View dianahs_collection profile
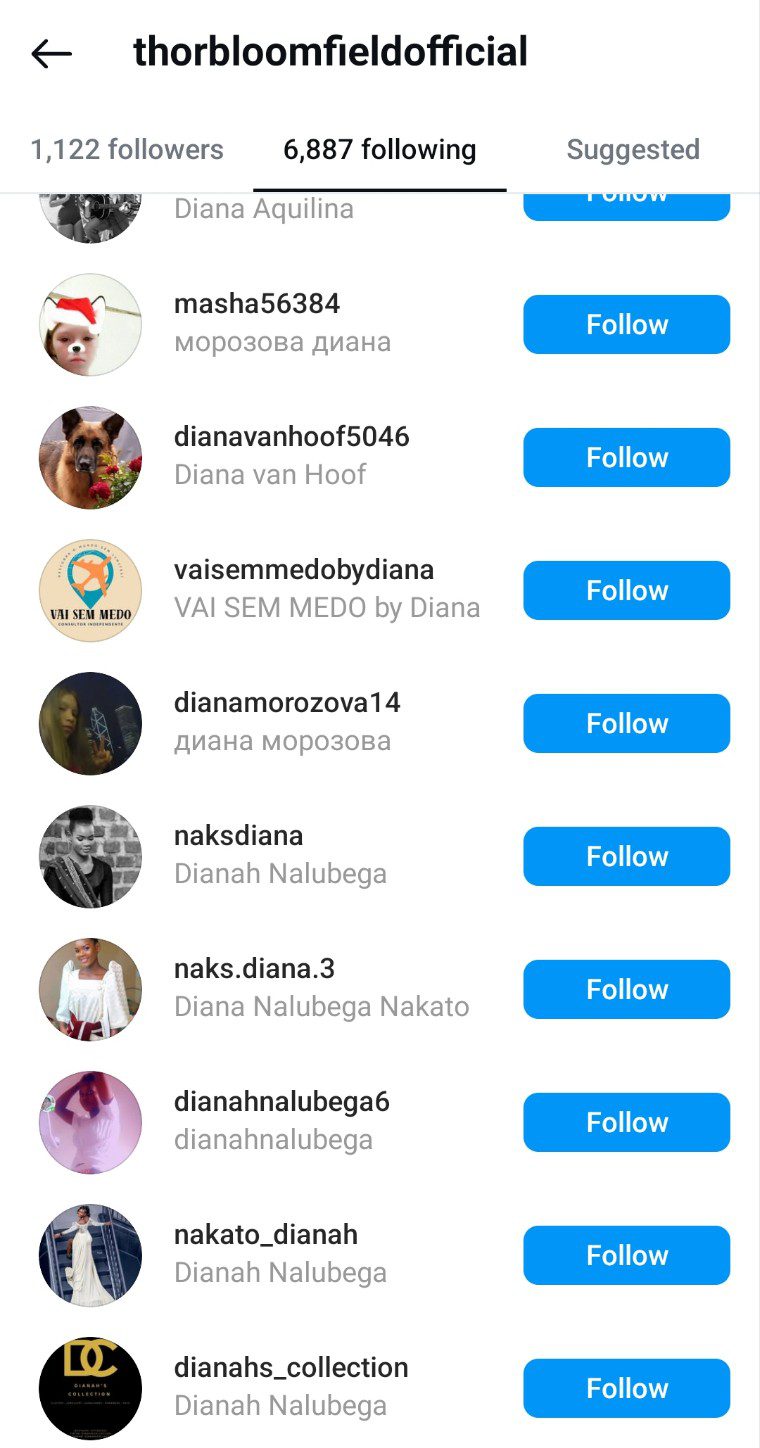The image size is (760, 1448). tap(290, 1368)
